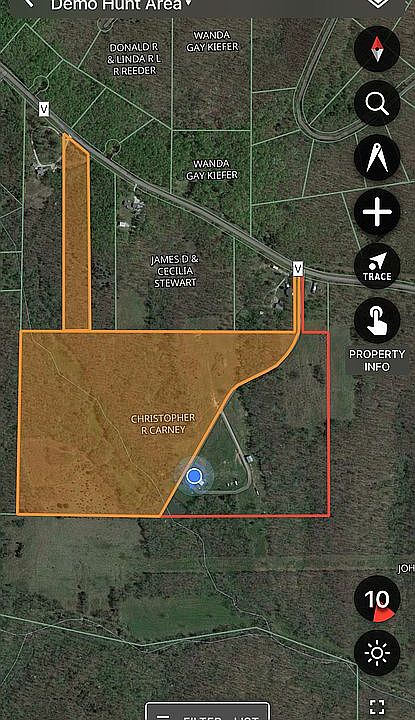The width and height of the screenshot is (415, 720).
Task: Open the Filter List panel
Action: click(207, 711)
